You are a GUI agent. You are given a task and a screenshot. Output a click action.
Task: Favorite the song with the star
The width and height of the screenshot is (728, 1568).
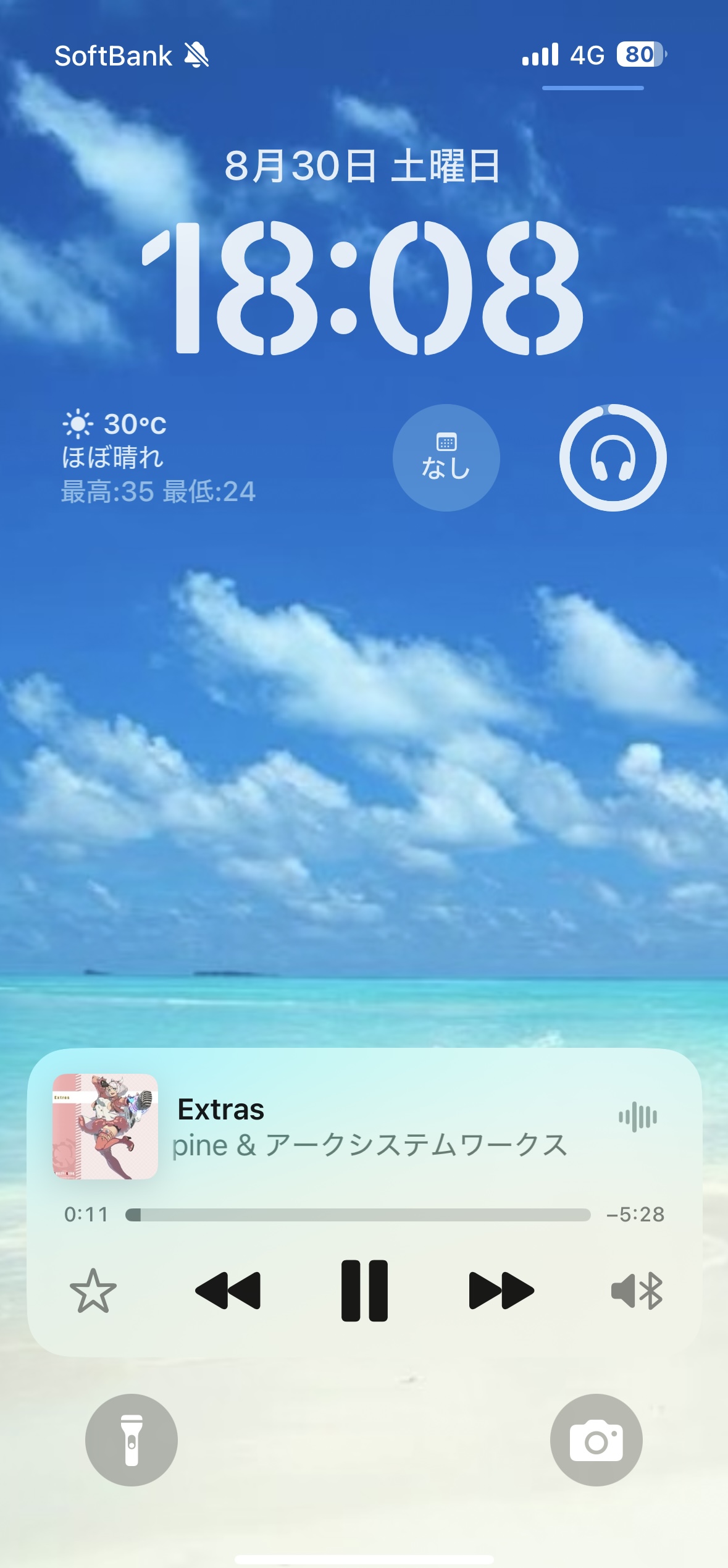pyautogui.click(x=93, y=1291)
